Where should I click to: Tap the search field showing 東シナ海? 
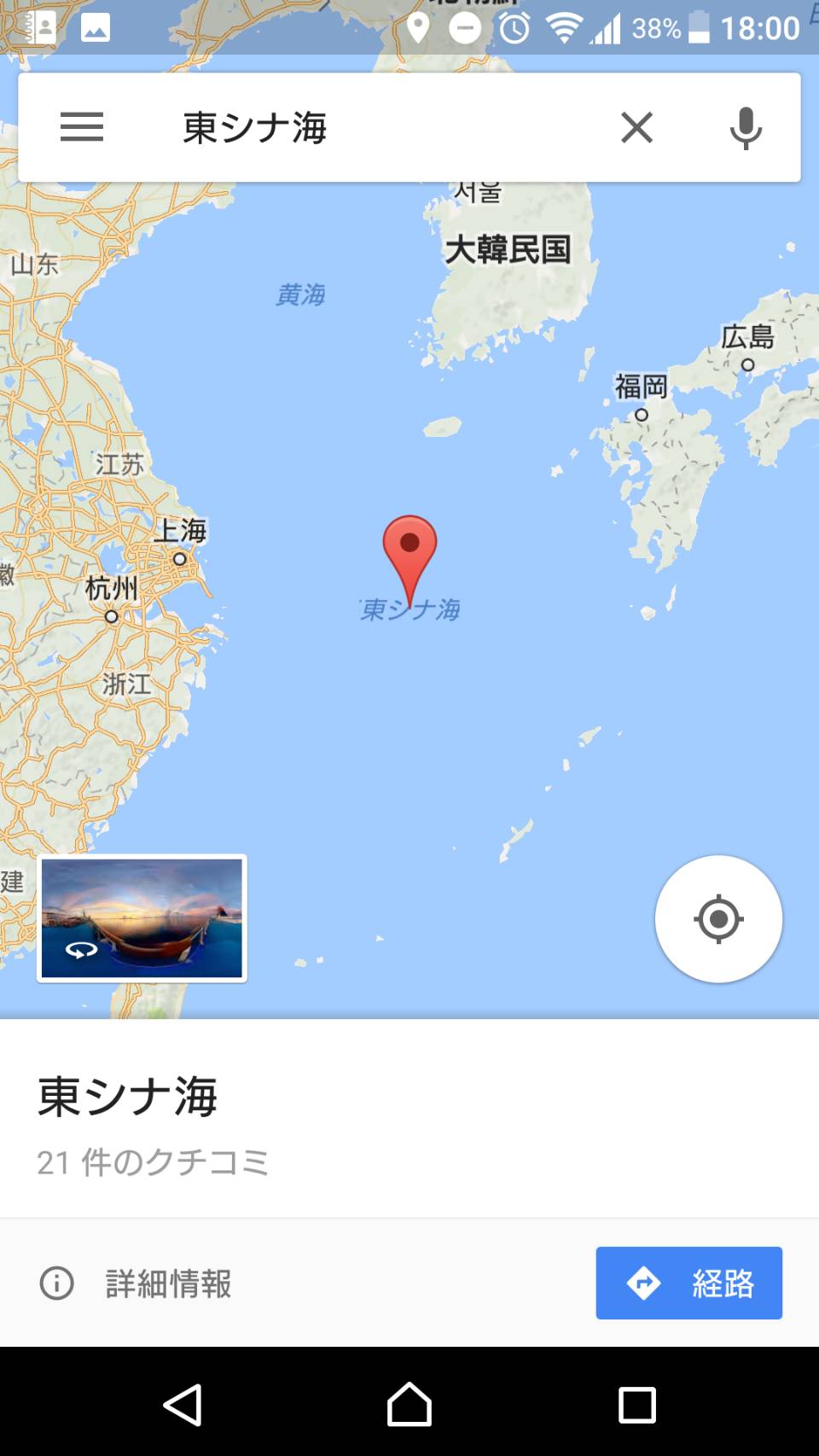tap(358, 128)
